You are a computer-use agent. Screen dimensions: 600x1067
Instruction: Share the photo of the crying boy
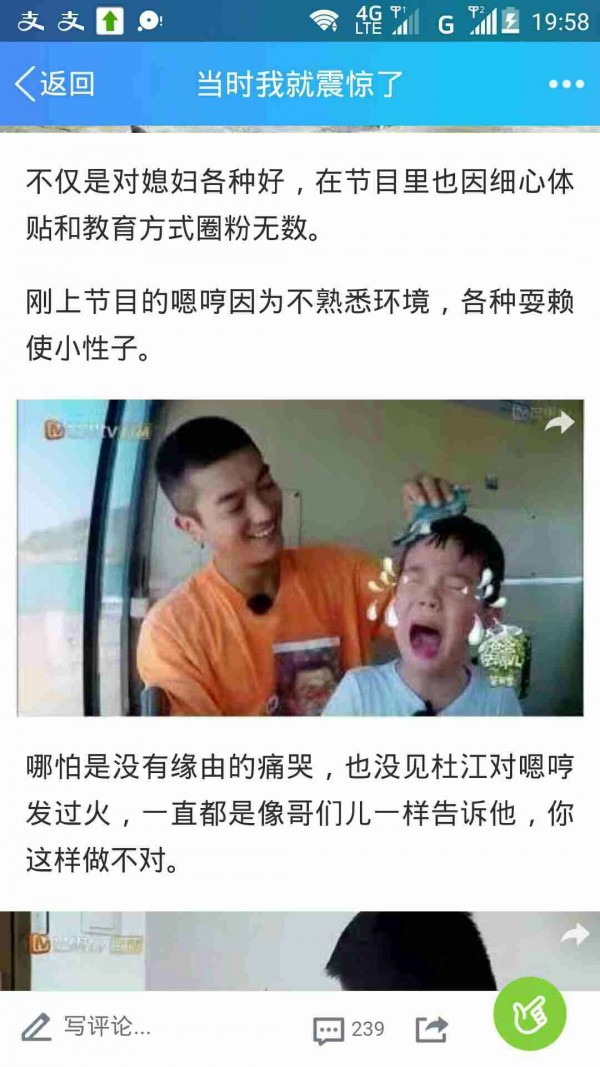pos(560,423)
